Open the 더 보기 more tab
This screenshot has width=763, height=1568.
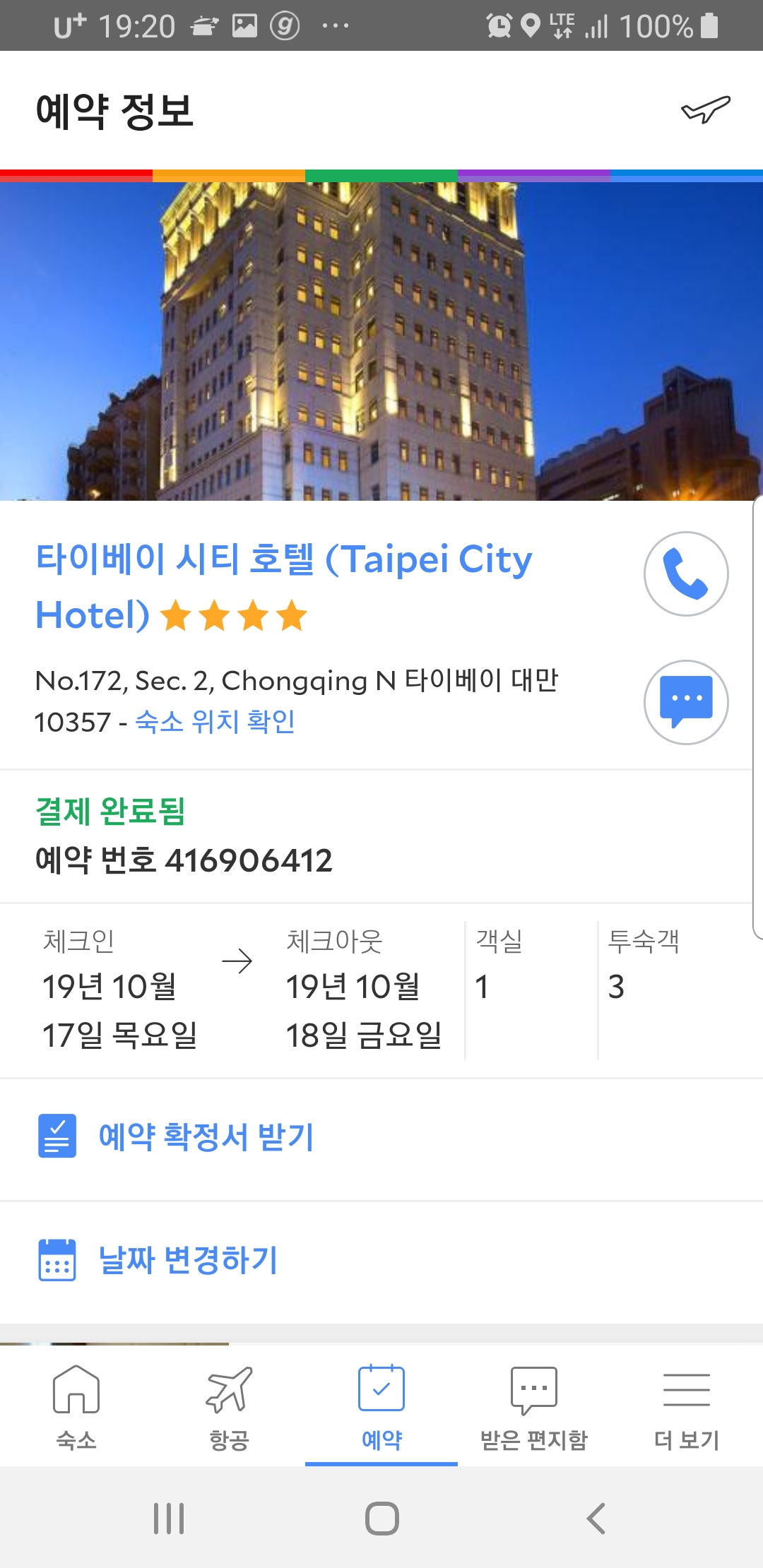(687, 1406)
